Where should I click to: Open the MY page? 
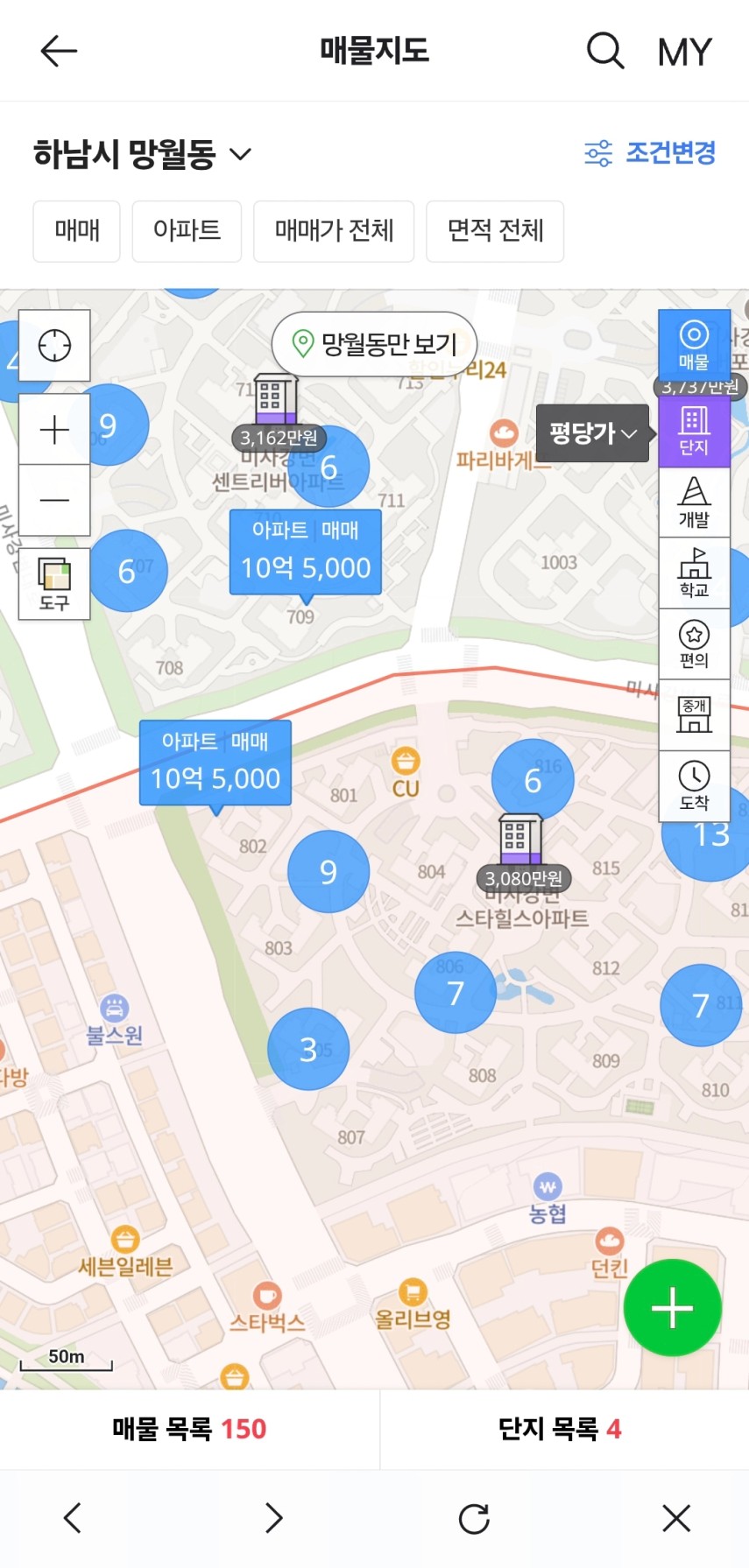(x=684, y=52)
